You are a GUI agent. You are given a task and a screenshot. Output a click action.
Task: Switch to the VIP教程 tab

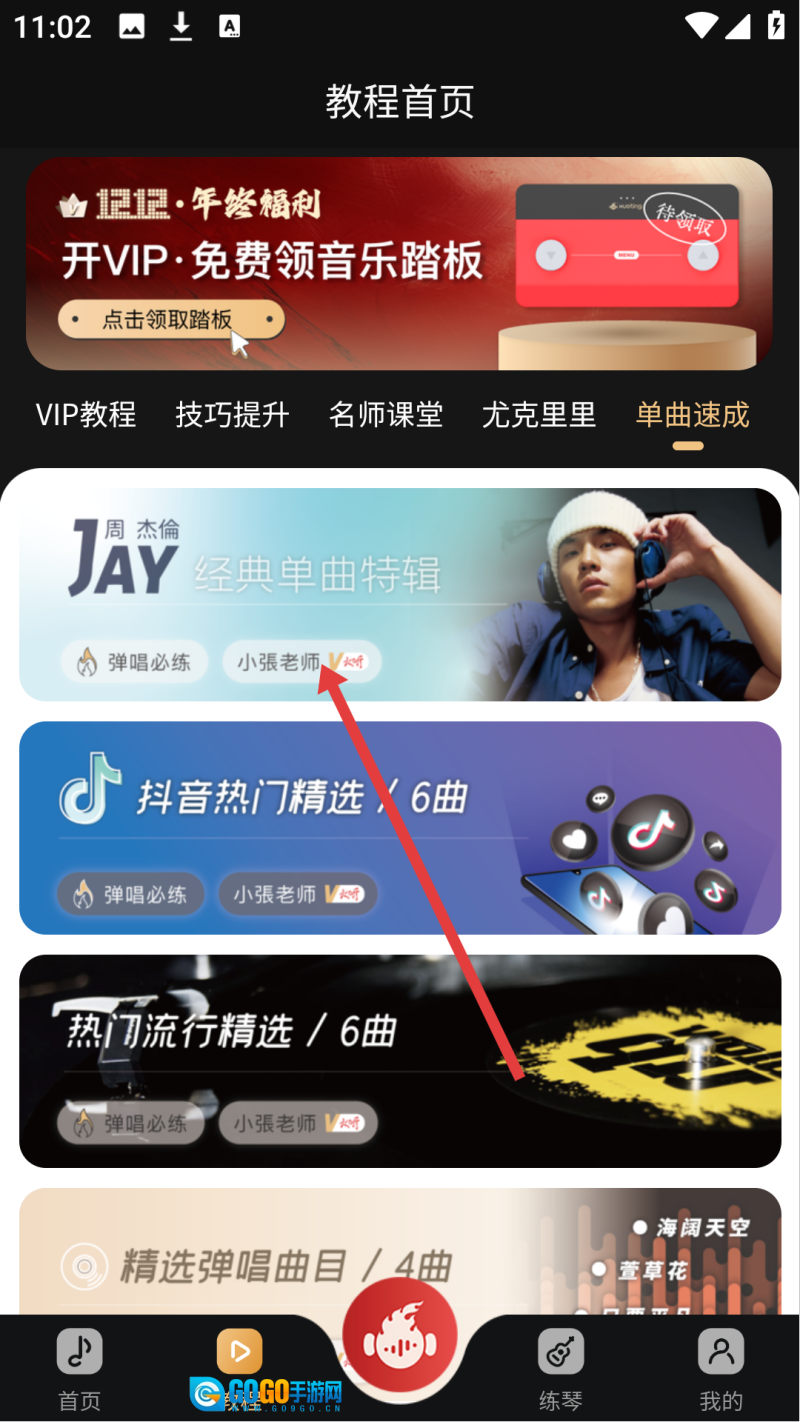[x=86, y=414]
